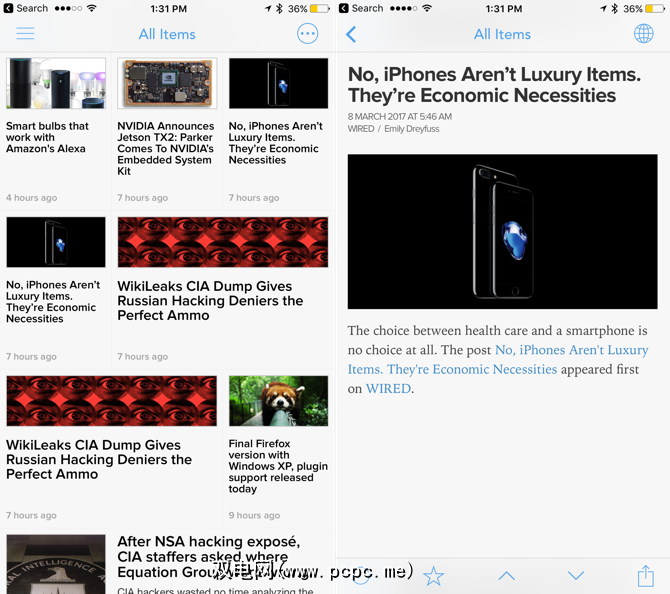Open the article in web view via globe

644,34
